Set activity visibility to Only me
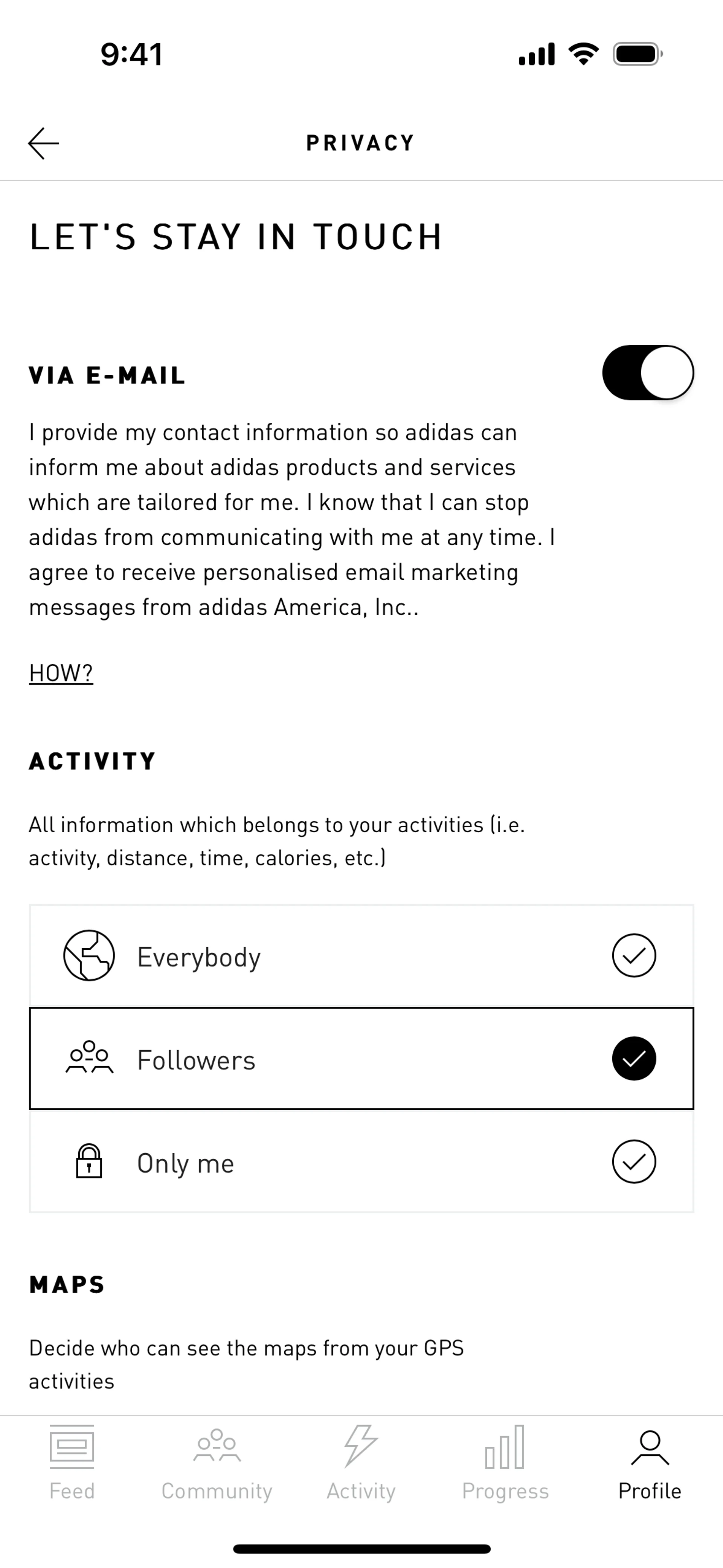The image size is (723, 1568). point(361,1162)
